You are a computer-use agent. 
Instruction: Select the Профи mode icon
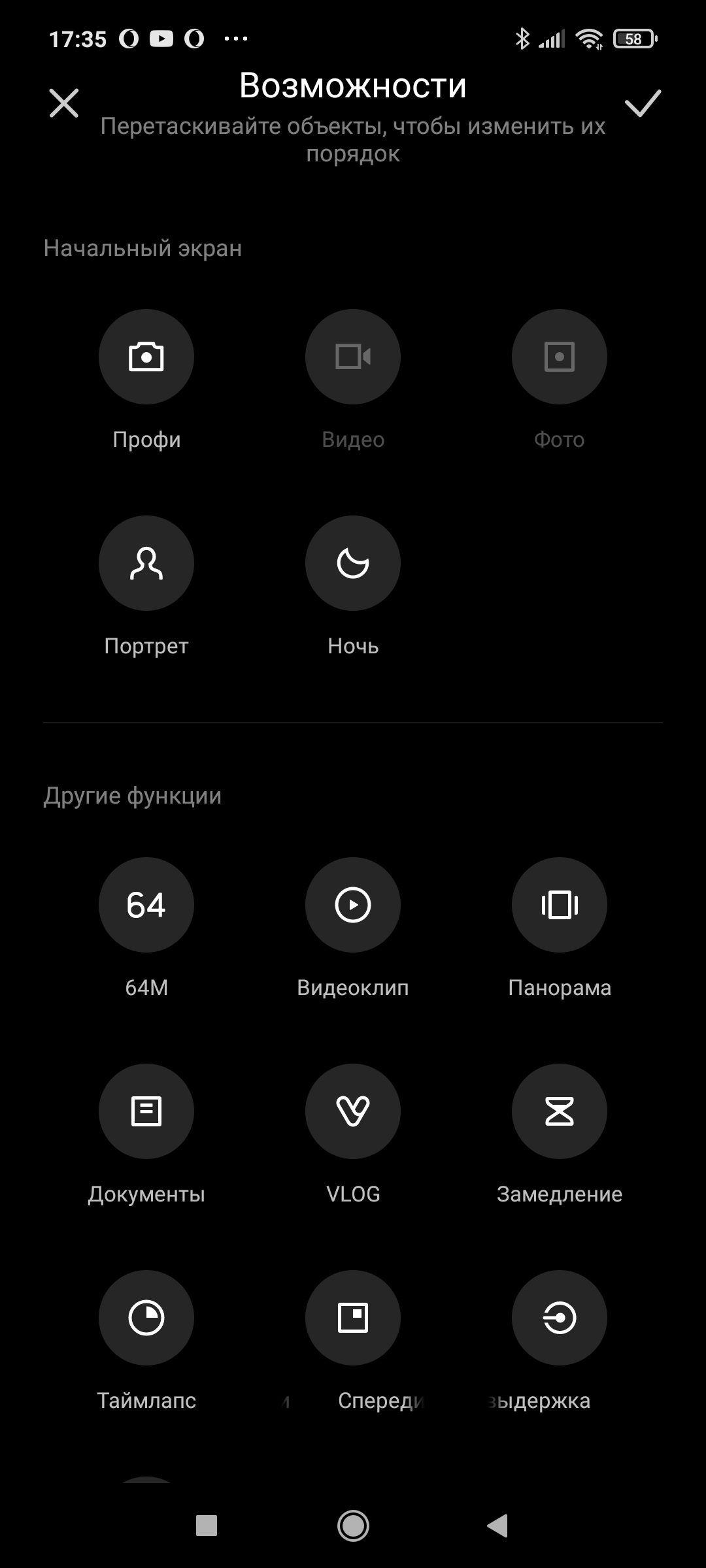146,357
